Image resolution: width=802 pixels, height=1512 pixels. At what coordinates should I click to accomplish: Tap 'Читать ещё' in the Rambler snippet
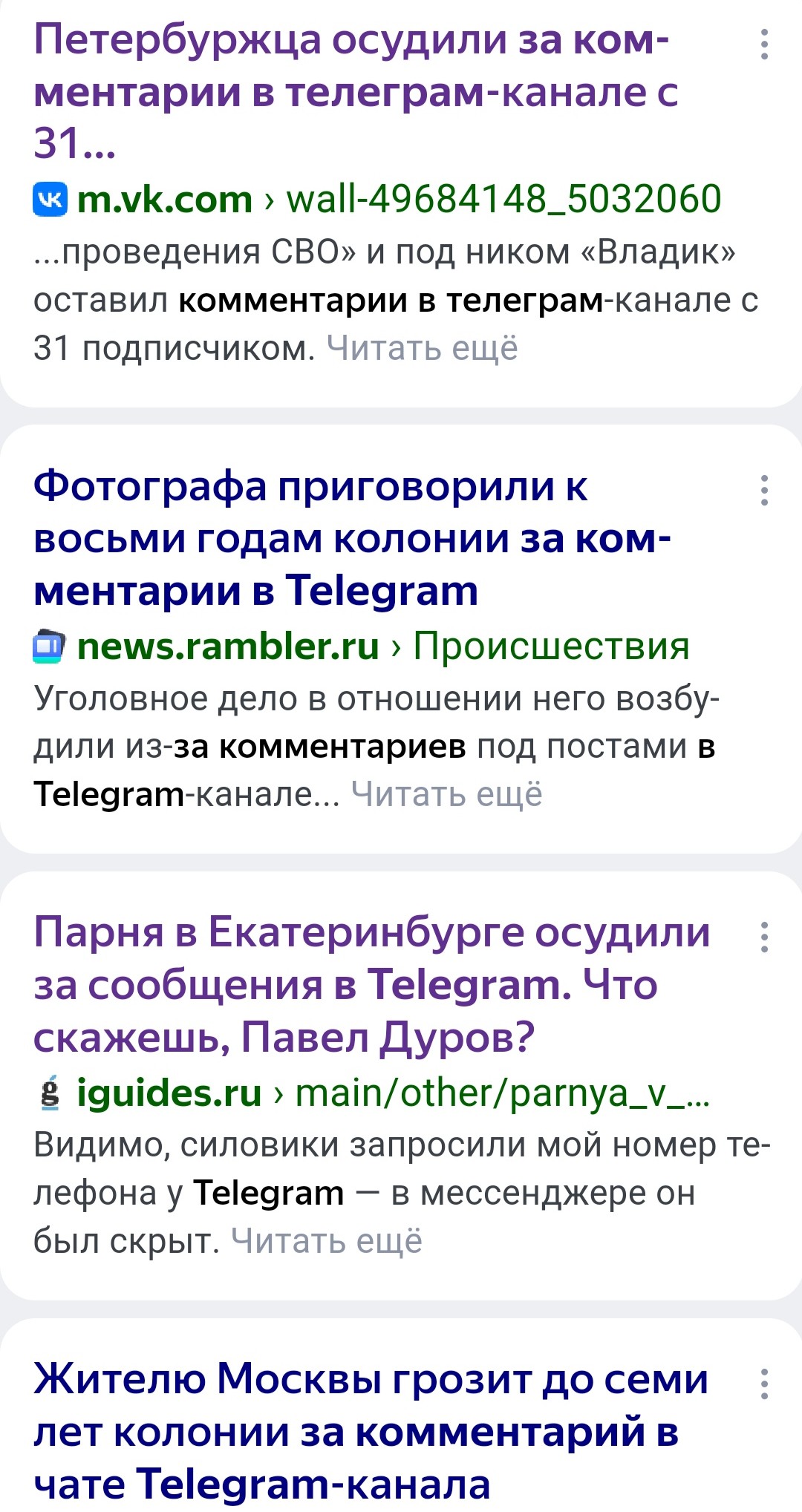(x=446, y=794)
